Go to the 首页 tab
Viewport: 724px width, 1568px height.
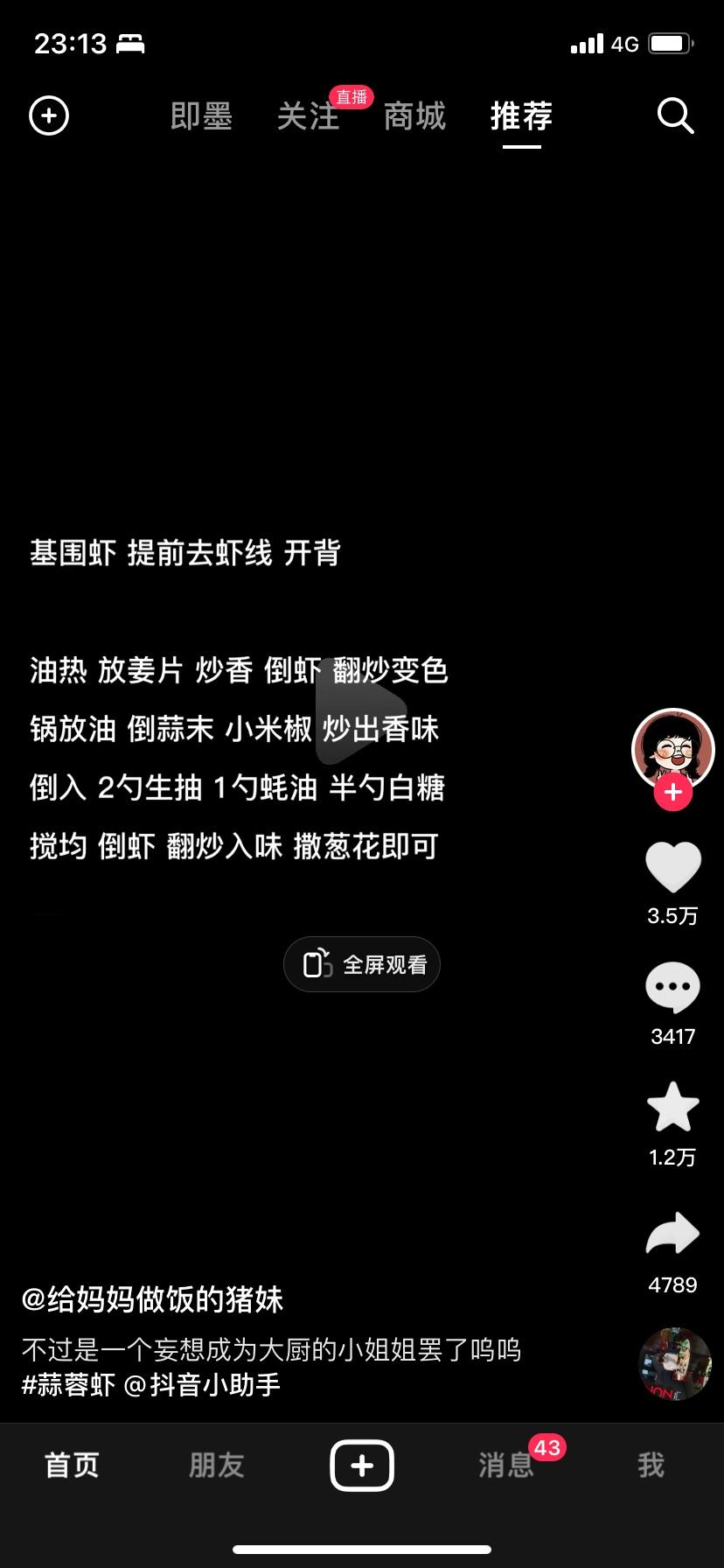pyautogui.click(x=72, y=1465)
